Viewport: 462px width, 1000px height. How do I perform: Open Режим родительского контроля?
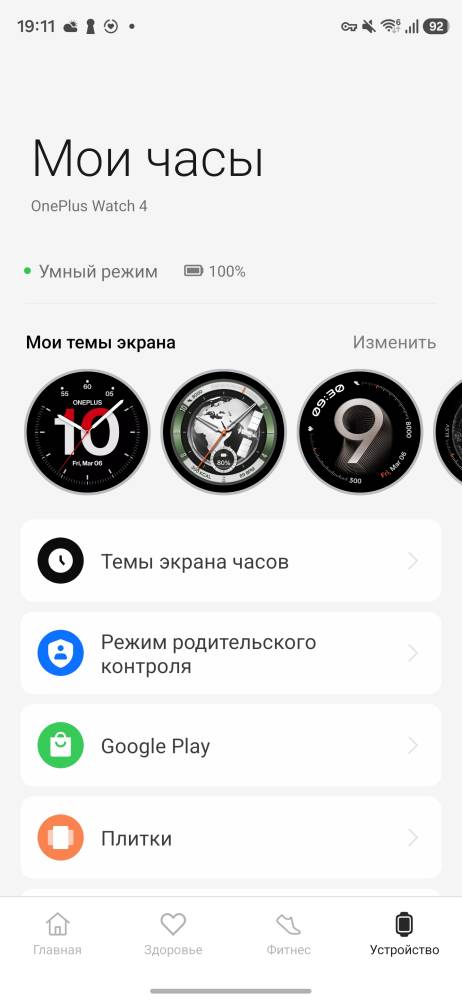231,653
